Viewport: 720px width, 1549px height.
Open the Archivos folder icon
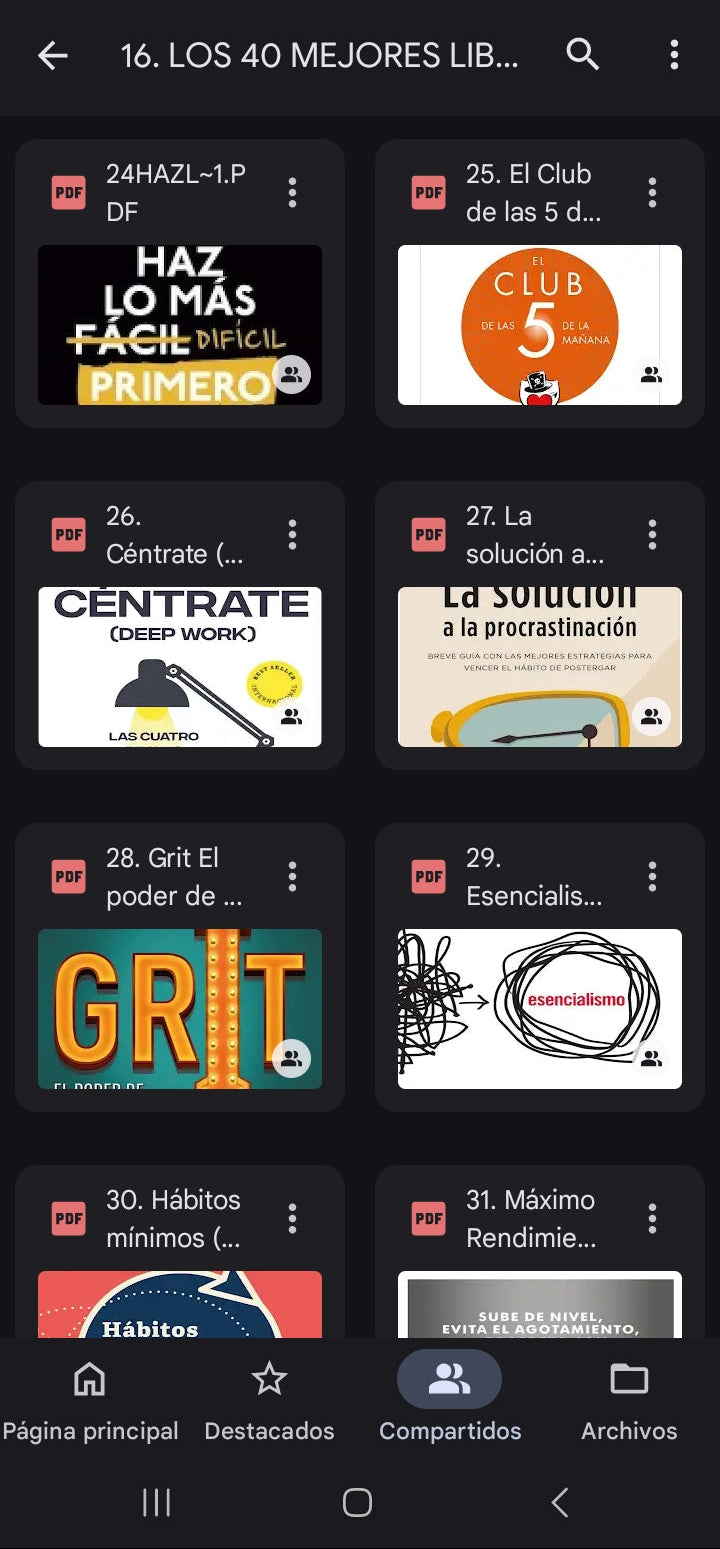(x=628, y=1380)
